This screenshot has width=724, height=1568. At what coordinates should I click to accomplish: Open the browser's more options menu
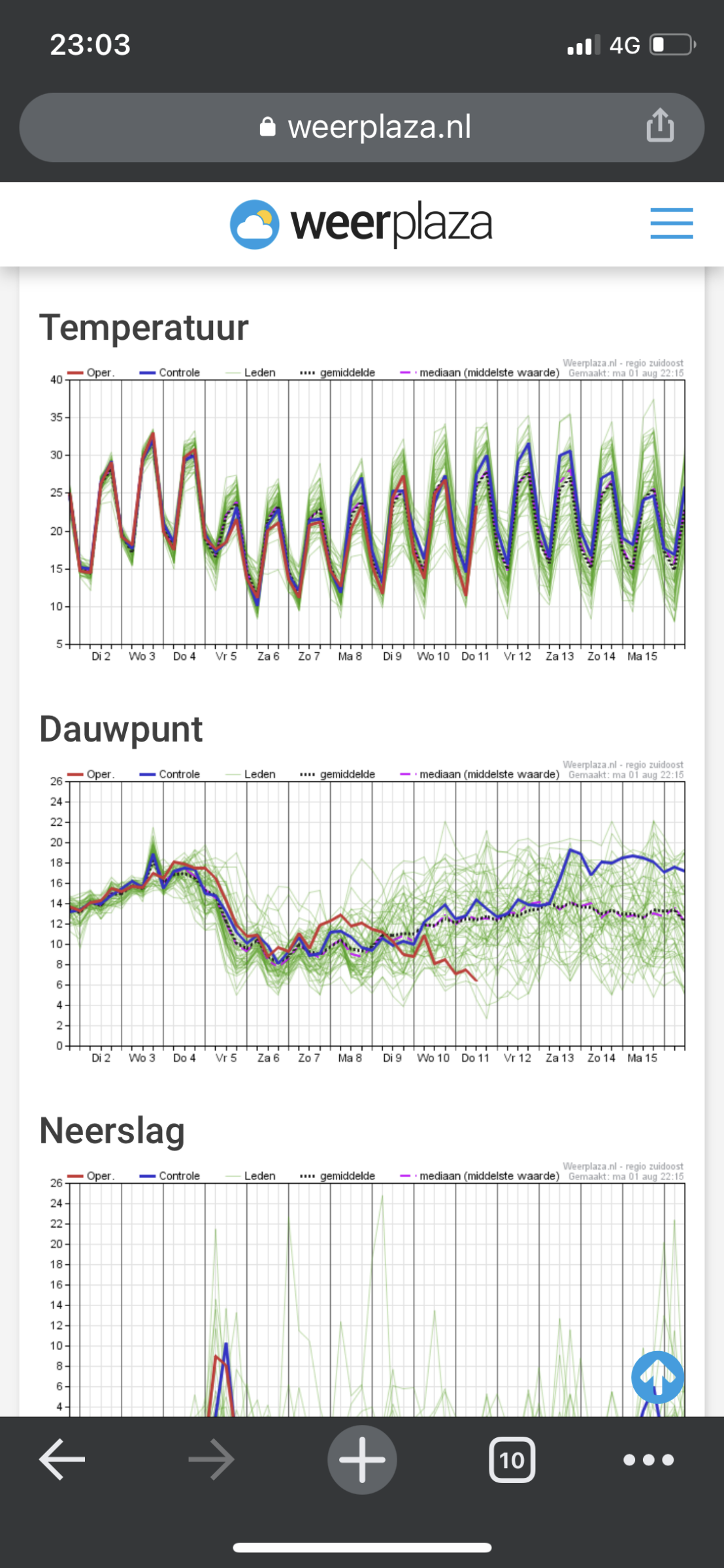648,1459
